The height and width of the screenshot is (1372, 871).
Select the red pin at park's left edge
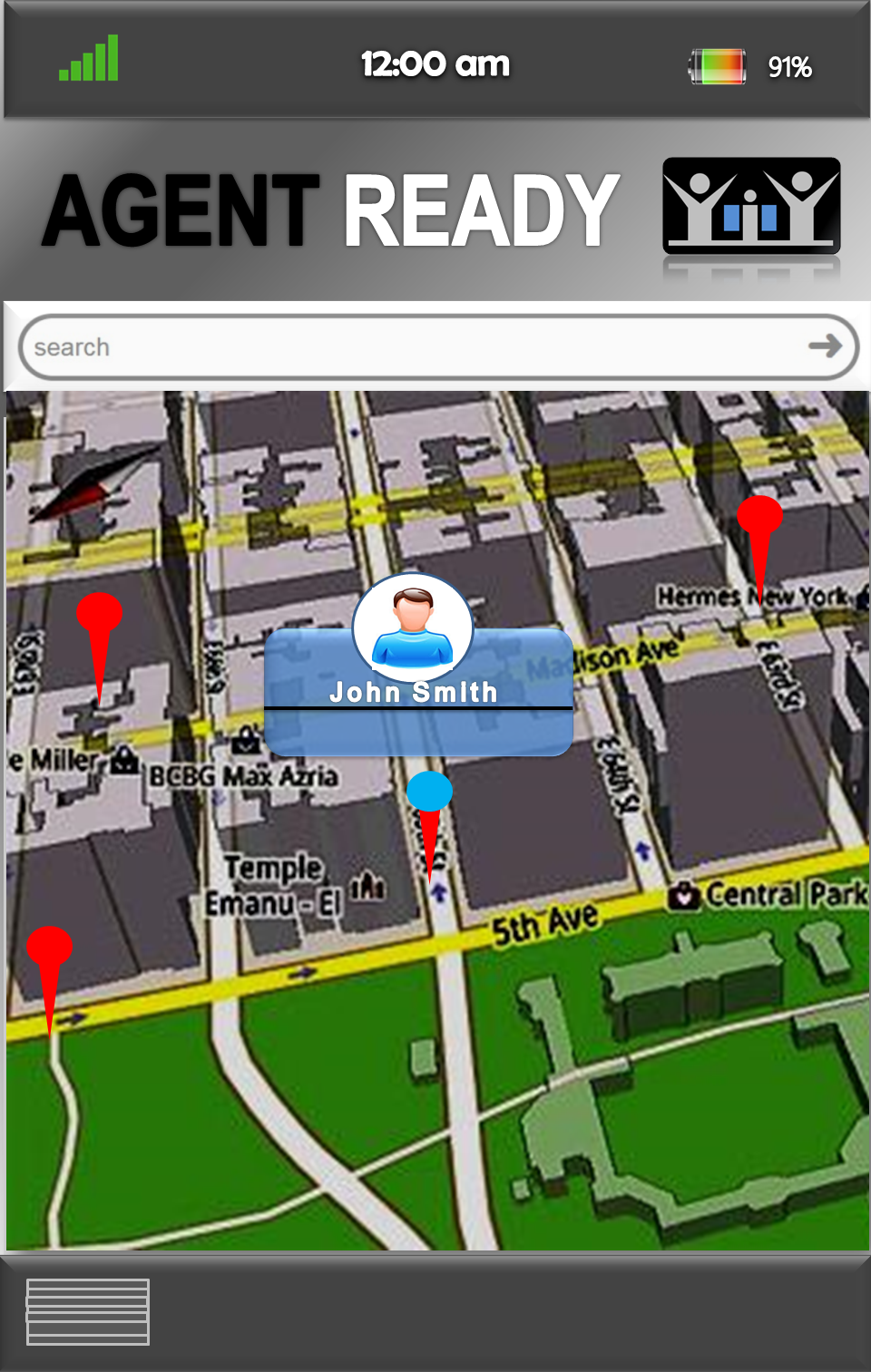coord(49,949)
